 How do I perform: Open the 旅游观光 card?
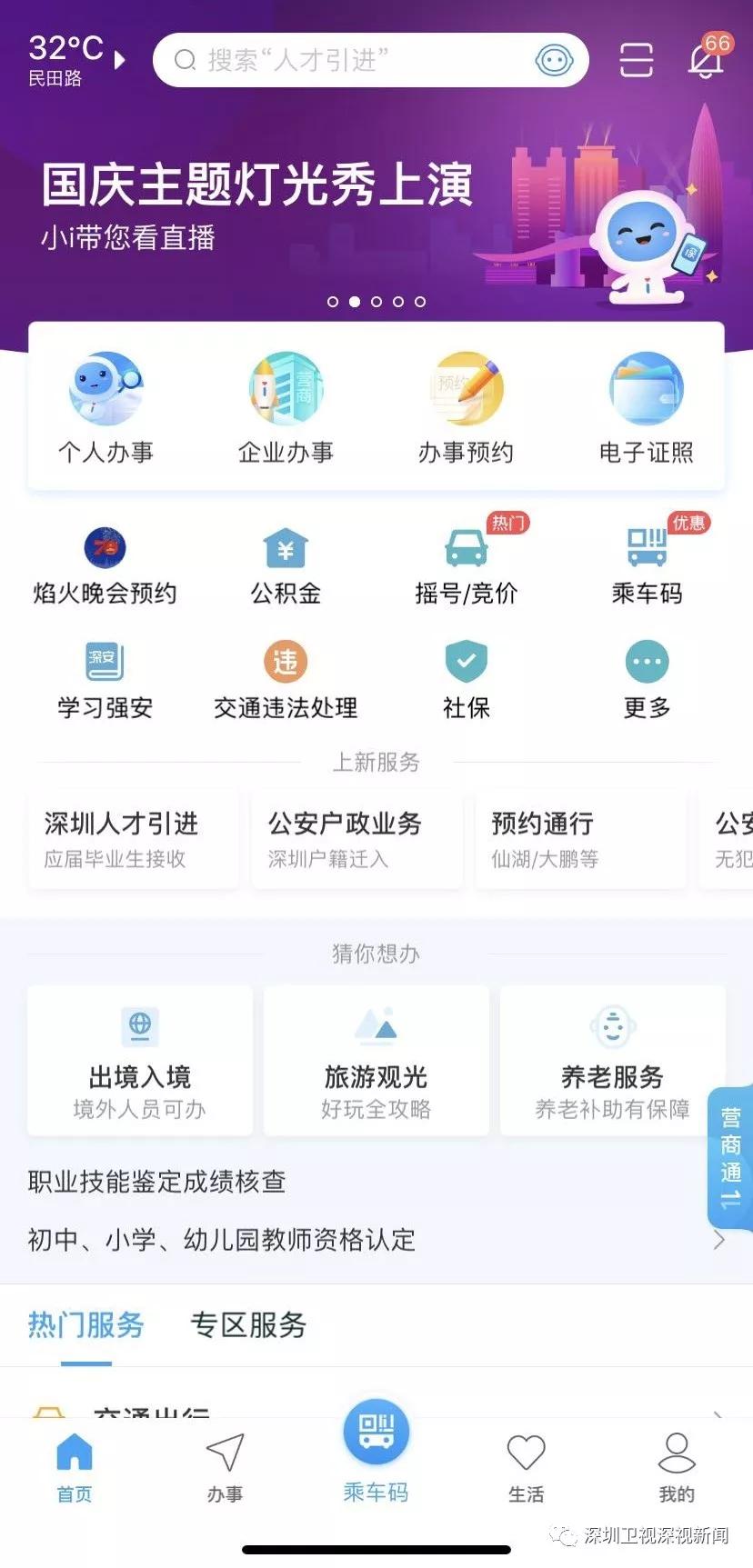coord(376,1061)
